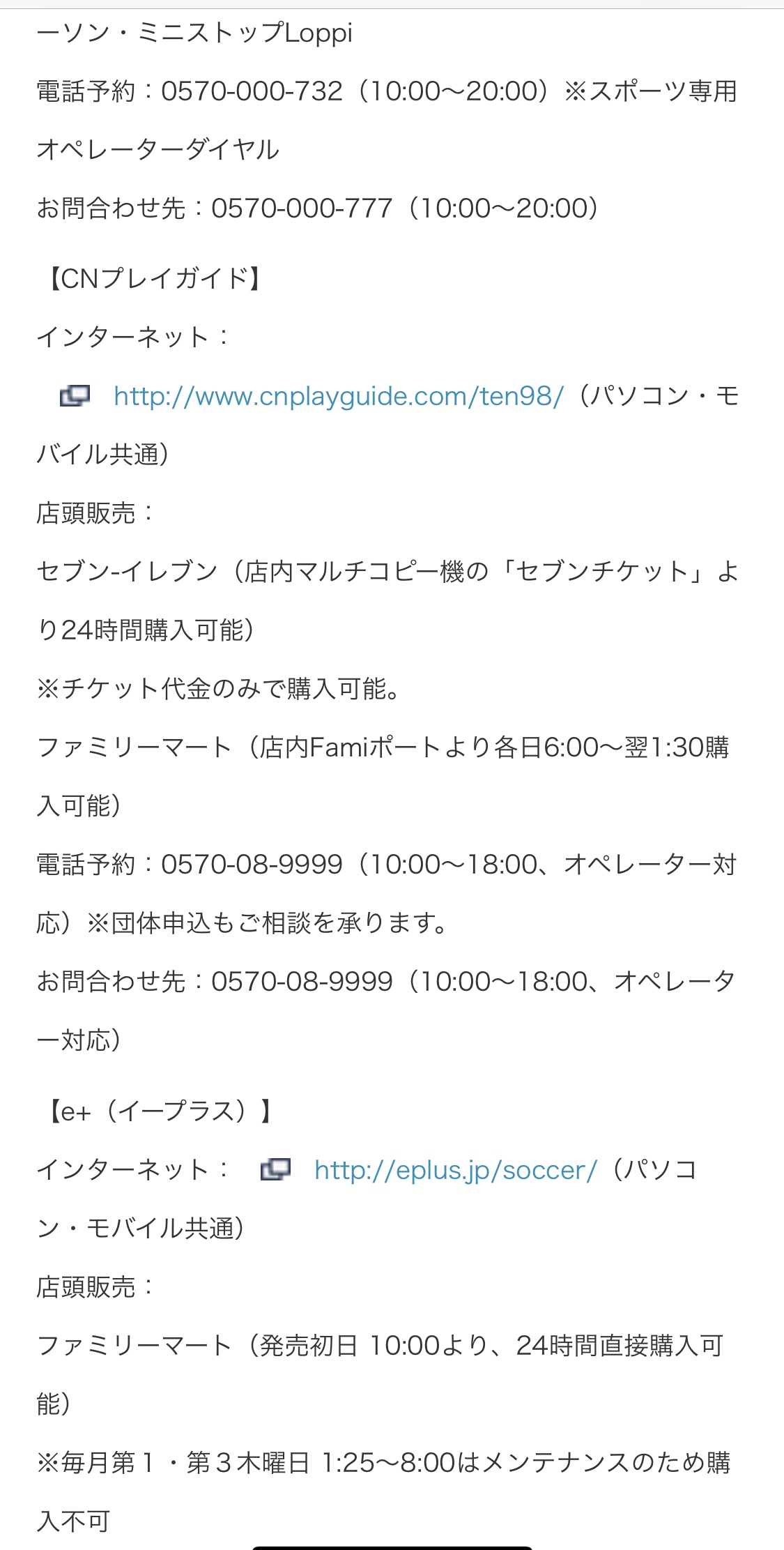
Task: Open the cnplayguide.com/ten98 link
Action: 339,396
